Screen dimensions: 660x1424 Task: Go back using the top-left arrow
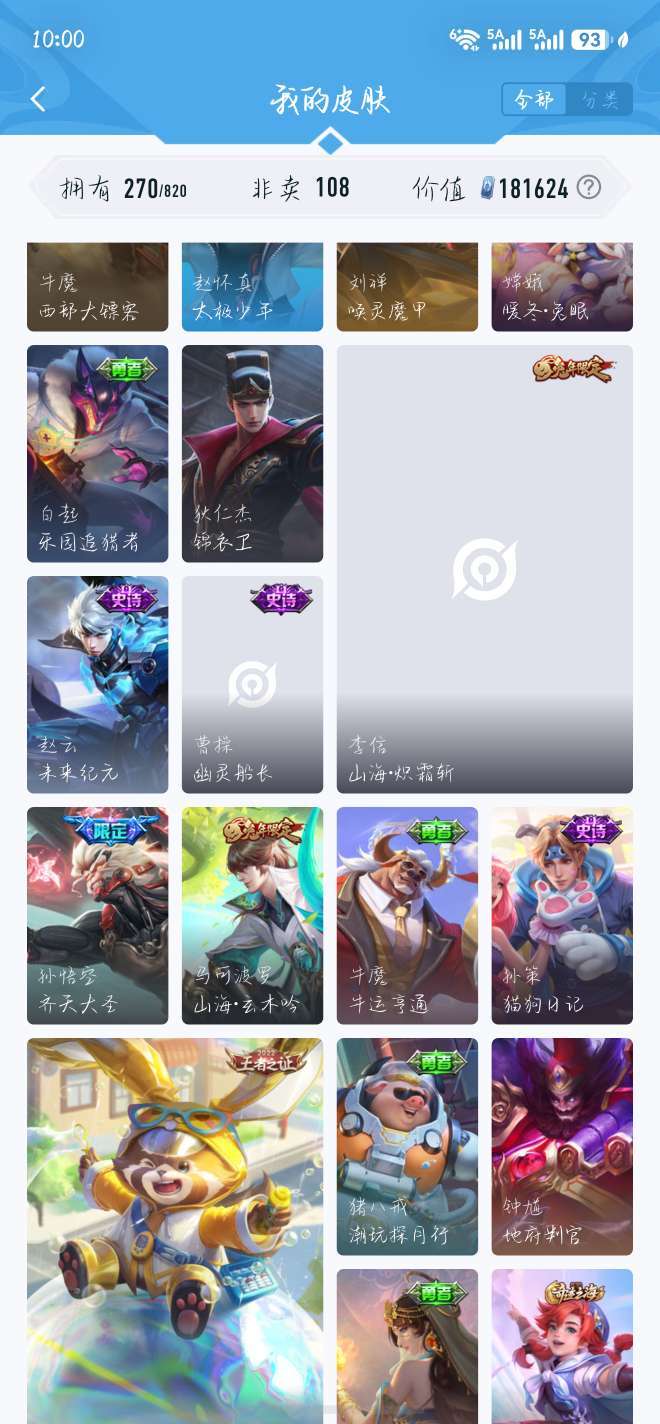click(38, 99)
